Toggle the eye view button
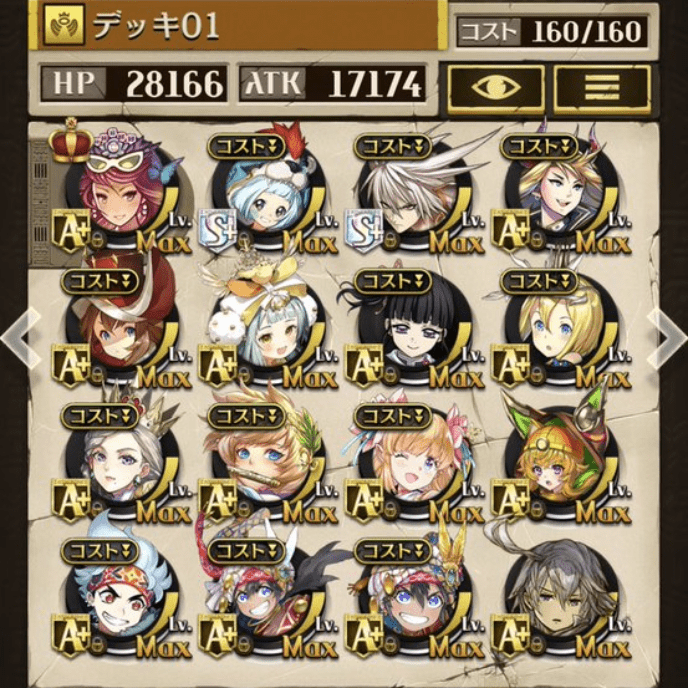This screenshot has height=688, width=688. (x=495, y=88)
